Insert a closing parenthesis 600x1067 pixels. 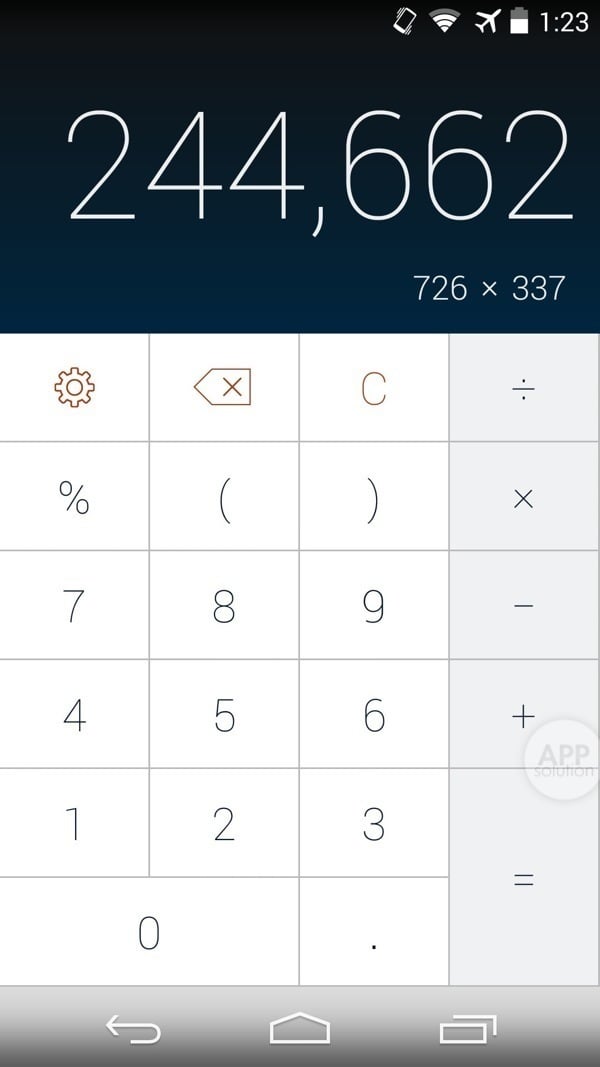[374, 497]
